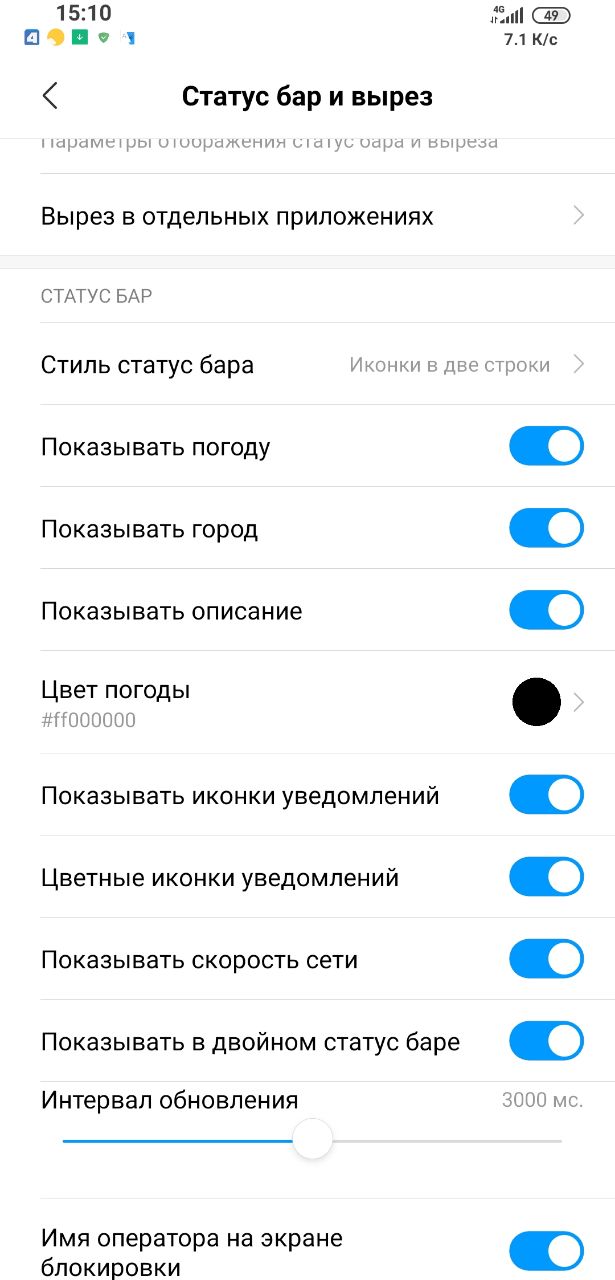Toggle Показывать описание off

pos(546,610)
